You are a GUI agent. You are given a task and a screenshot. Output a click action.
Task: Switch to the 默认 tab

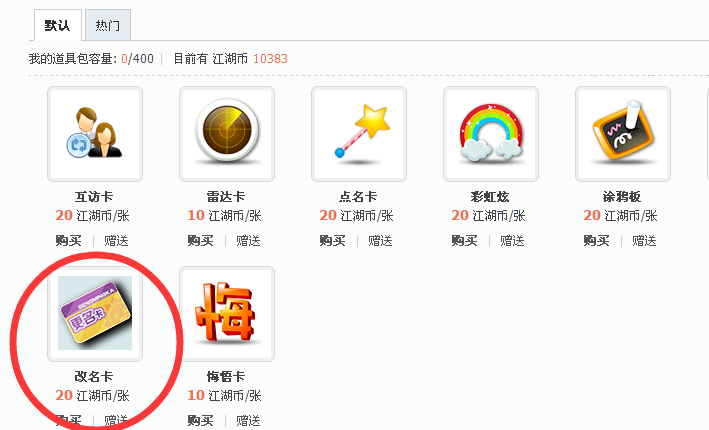58,24
